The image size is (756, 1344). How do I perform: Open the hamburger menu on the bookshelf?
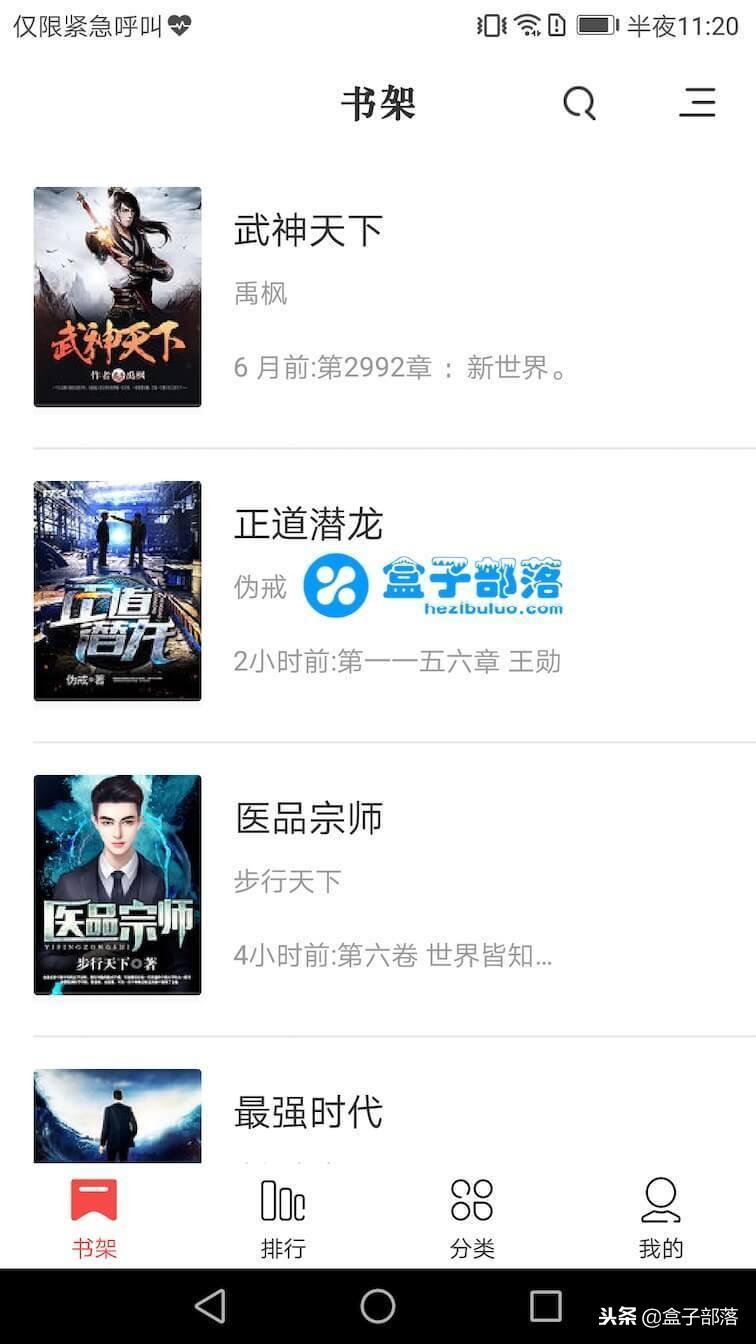[697, 103]
